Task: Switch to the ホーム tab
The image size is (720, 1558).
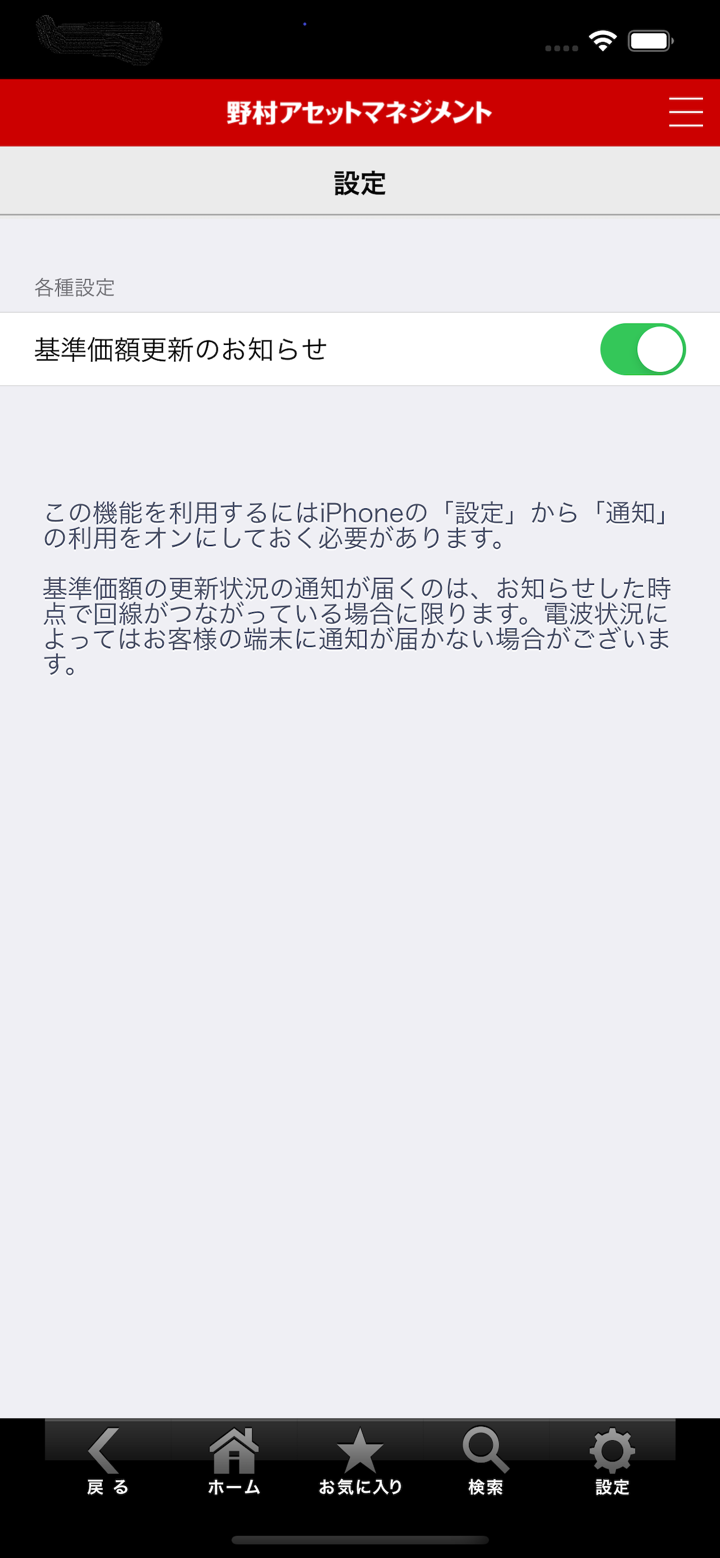Action: (x=234, y=1460)
